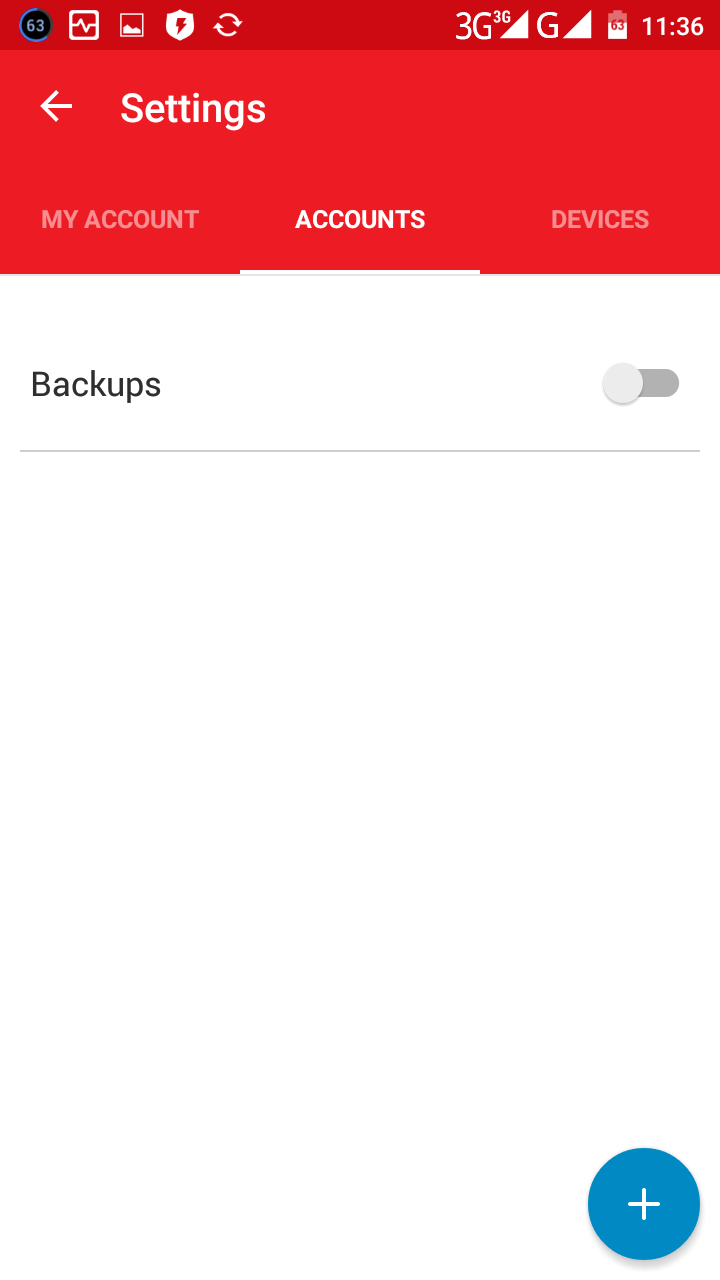The width and height of the screenshot is (720, 1280).
Task: Select the Accounts tab
Action: point(360,220)
